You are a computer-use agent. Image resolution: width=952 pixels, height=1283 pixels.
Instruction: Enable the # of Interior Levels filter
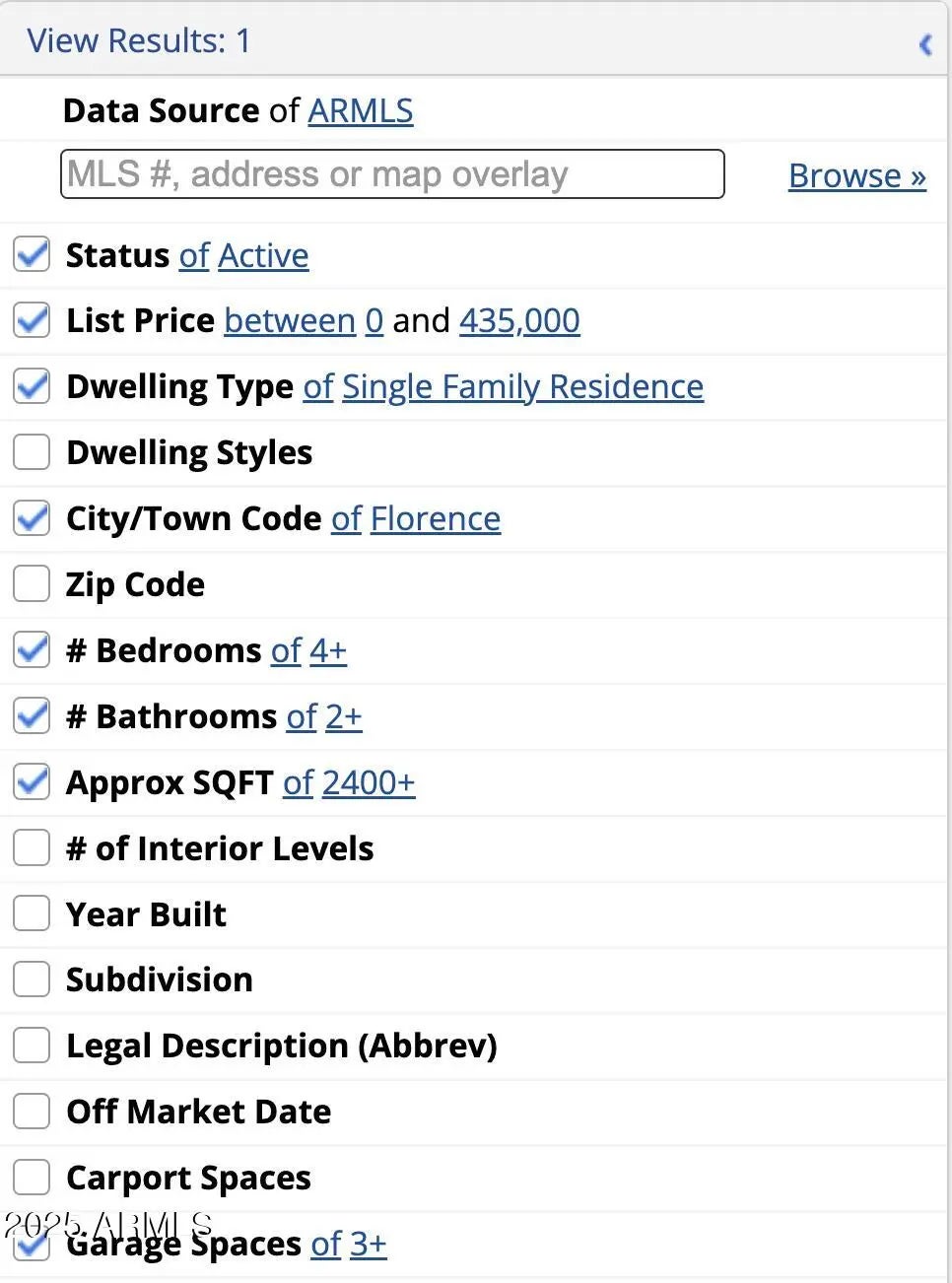(32, 847)
